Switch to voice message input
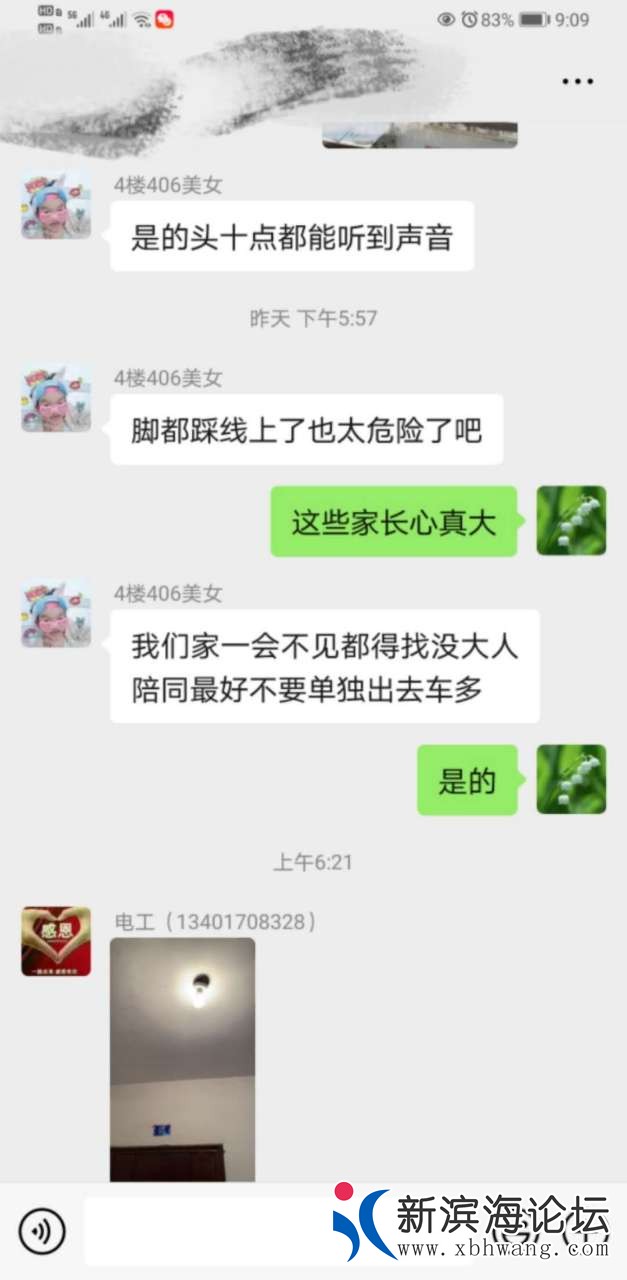The width and height of the screenshot is (627, 1280). pyautogui.click(x=42, y=1231)
